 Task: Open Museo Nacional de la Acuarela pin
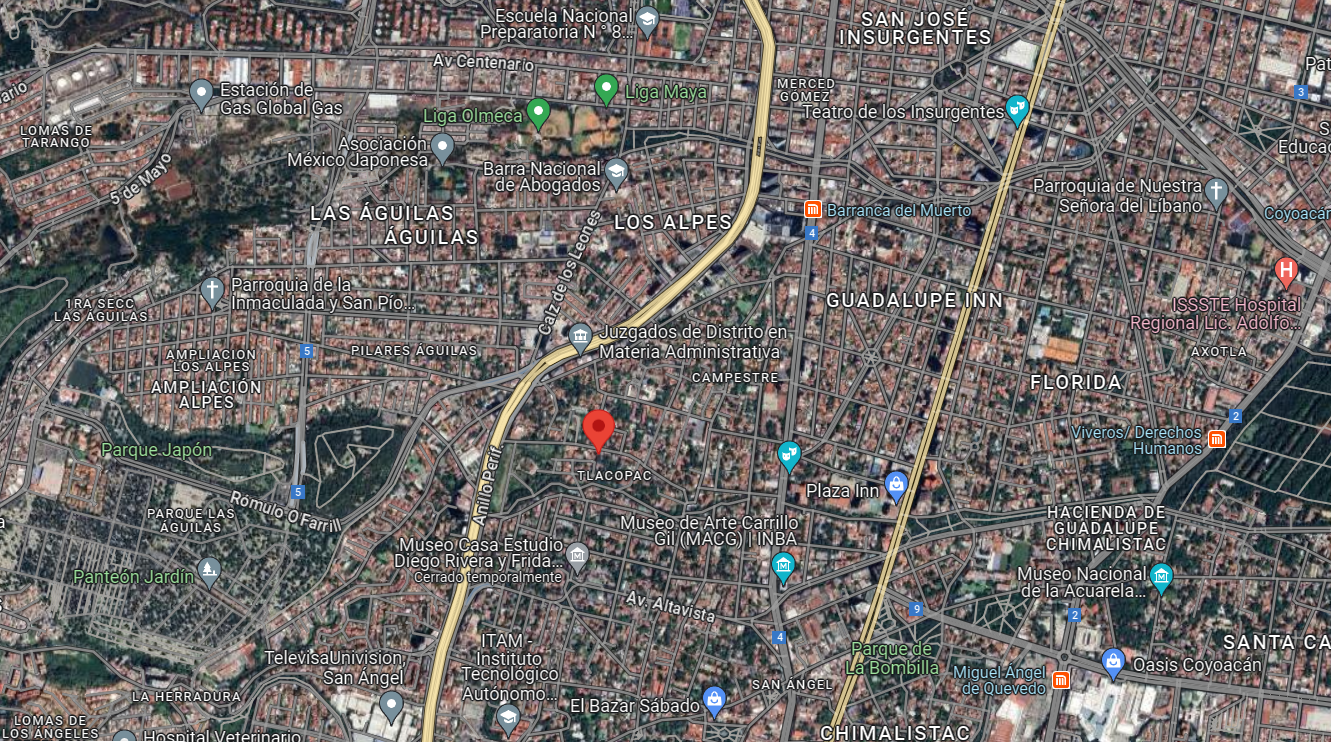click(1161, 578)
